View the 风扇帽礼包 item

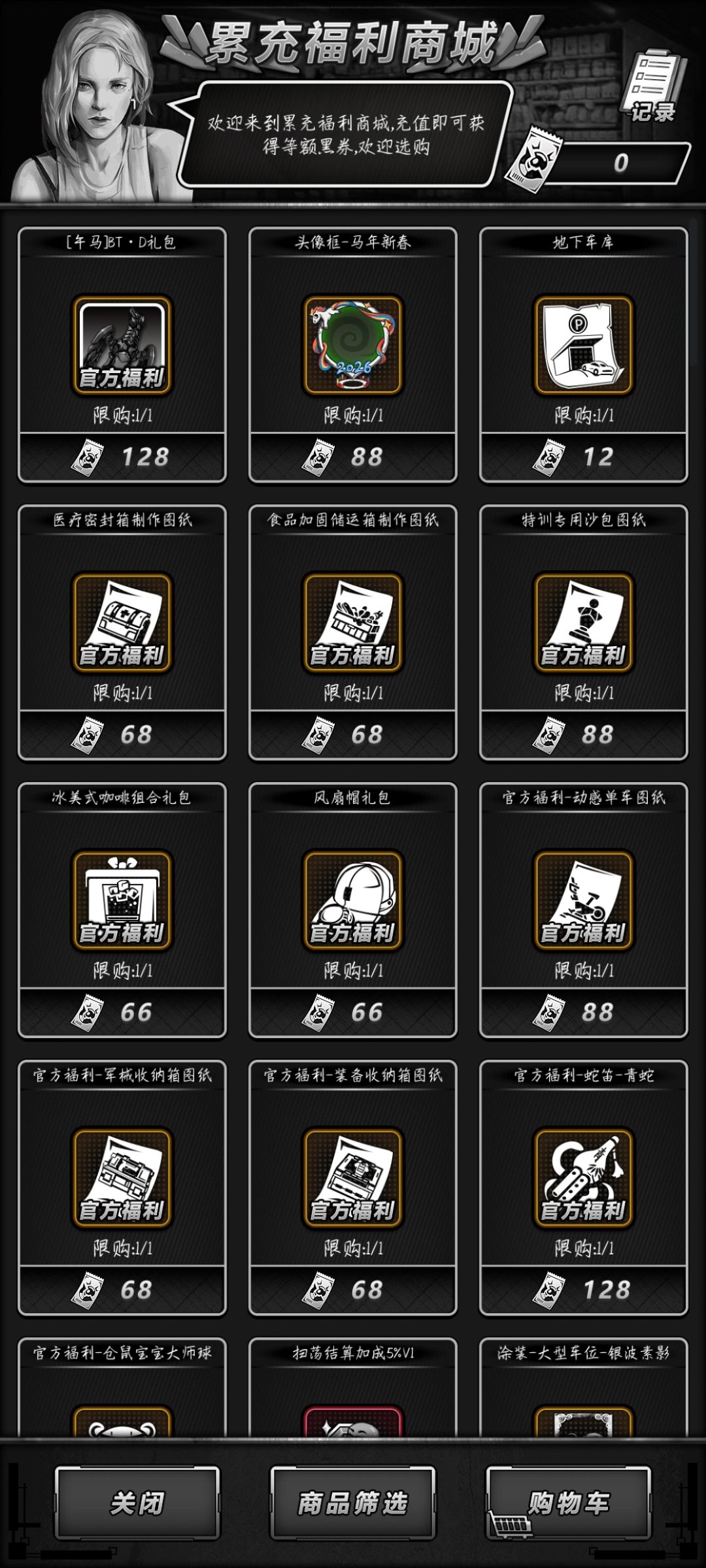click(353, 911)
